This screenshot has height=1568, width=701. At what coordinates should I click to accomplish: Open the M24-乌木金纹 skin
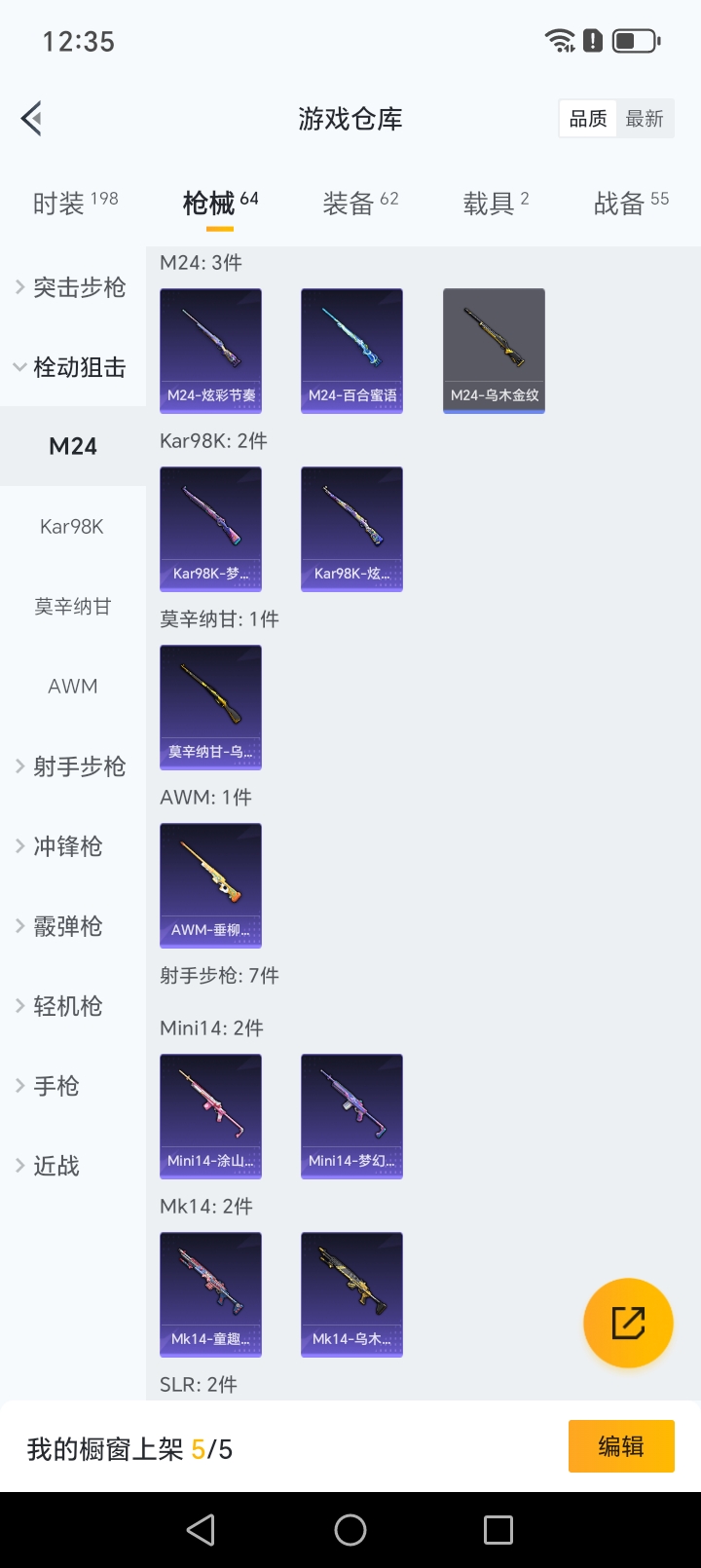point(494,351)
